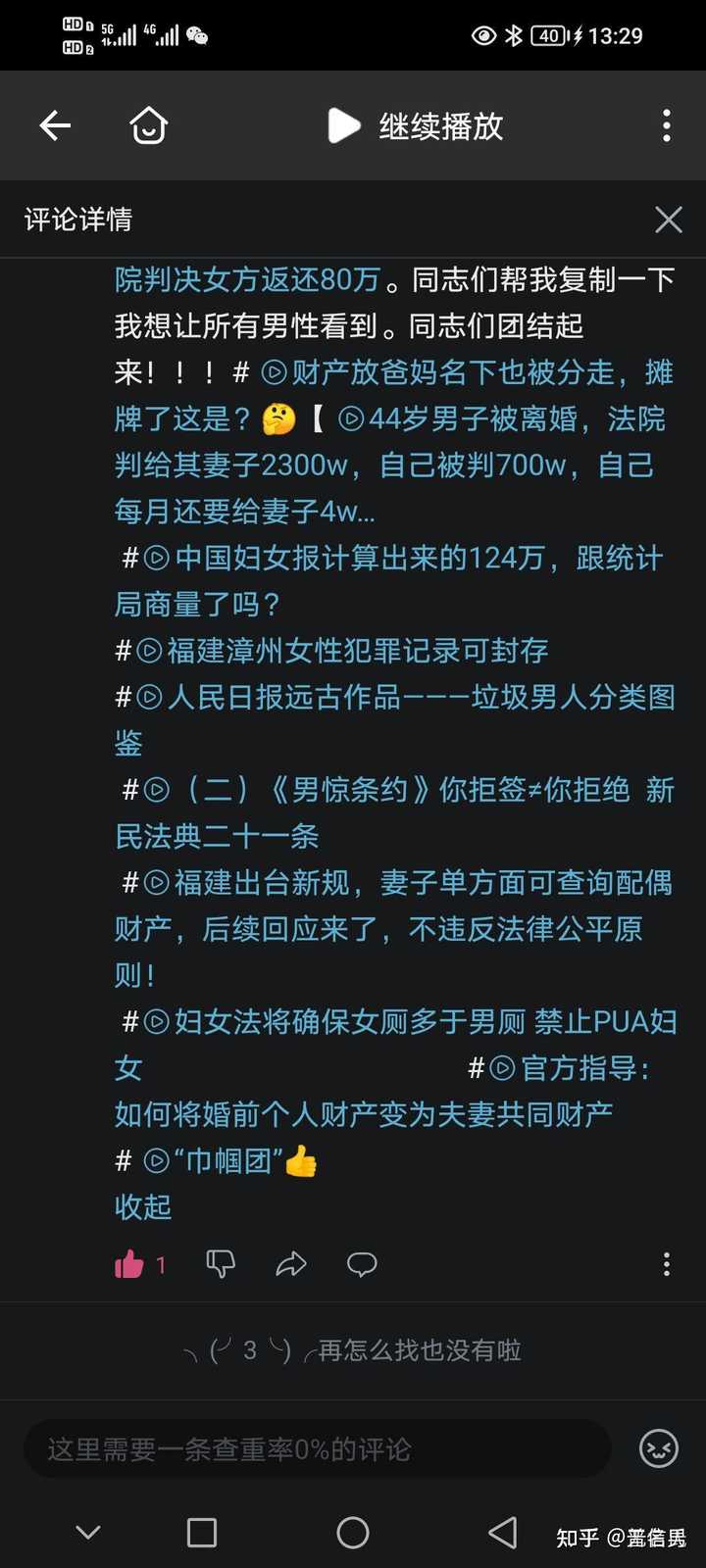
Task: Close the 评论详情 panel
Action: tap(669, 220)
